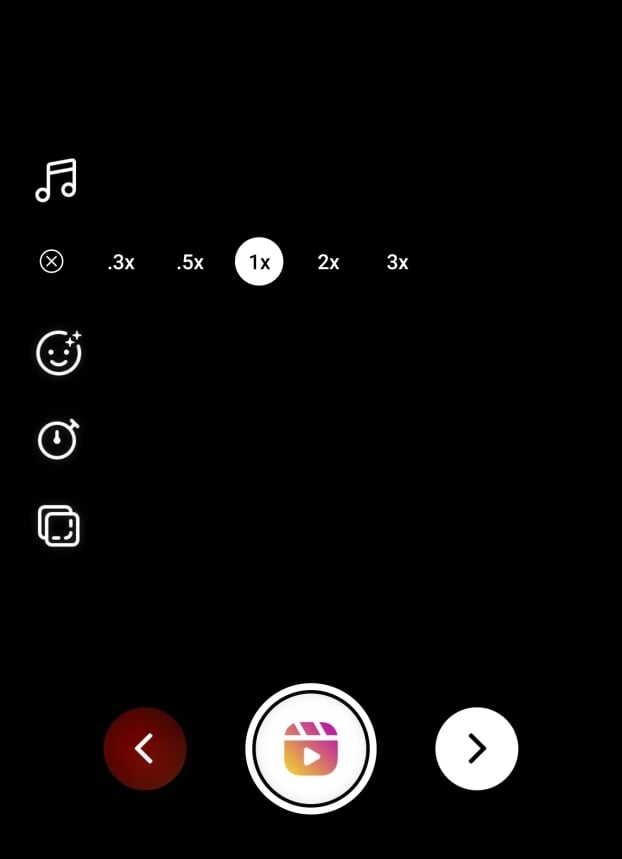Set speed to 3x
The height and width of the screenshot is (859, 622).
click(x=397, y=263)
